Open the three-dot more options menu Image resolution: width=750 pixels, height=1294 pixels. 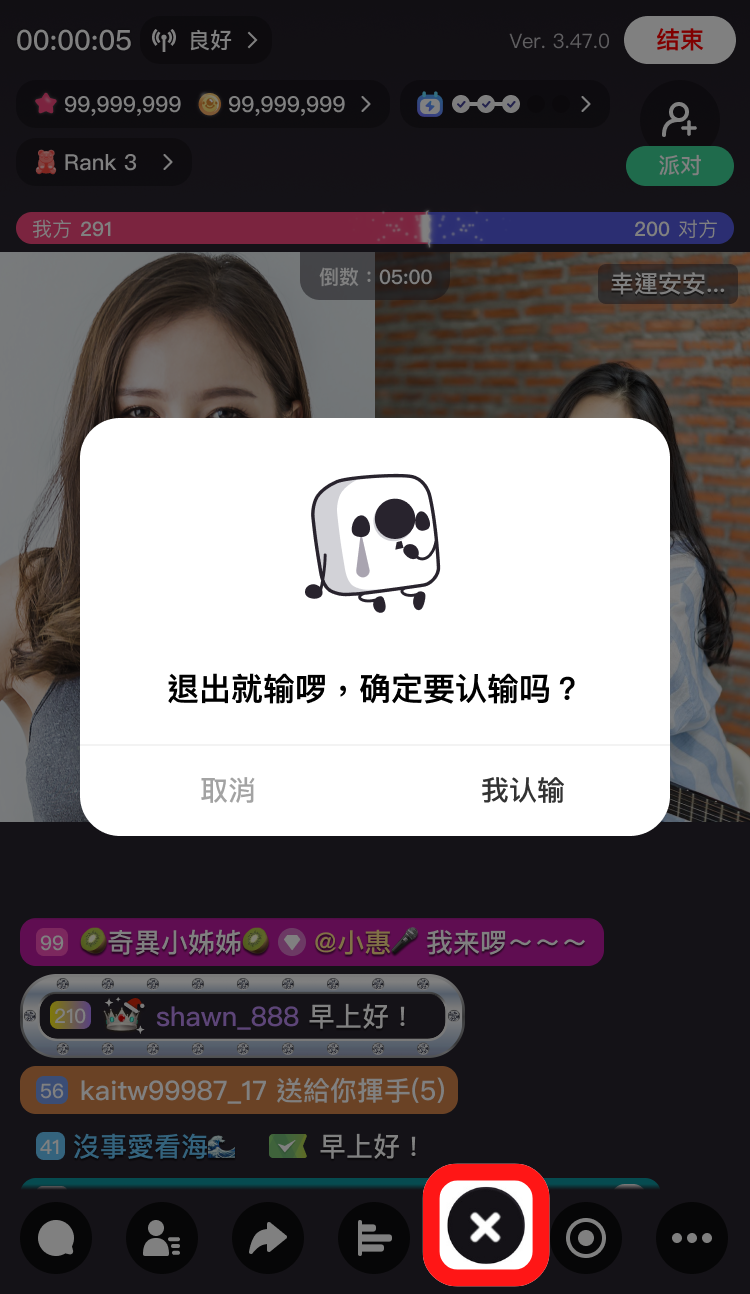[691, 1238]
